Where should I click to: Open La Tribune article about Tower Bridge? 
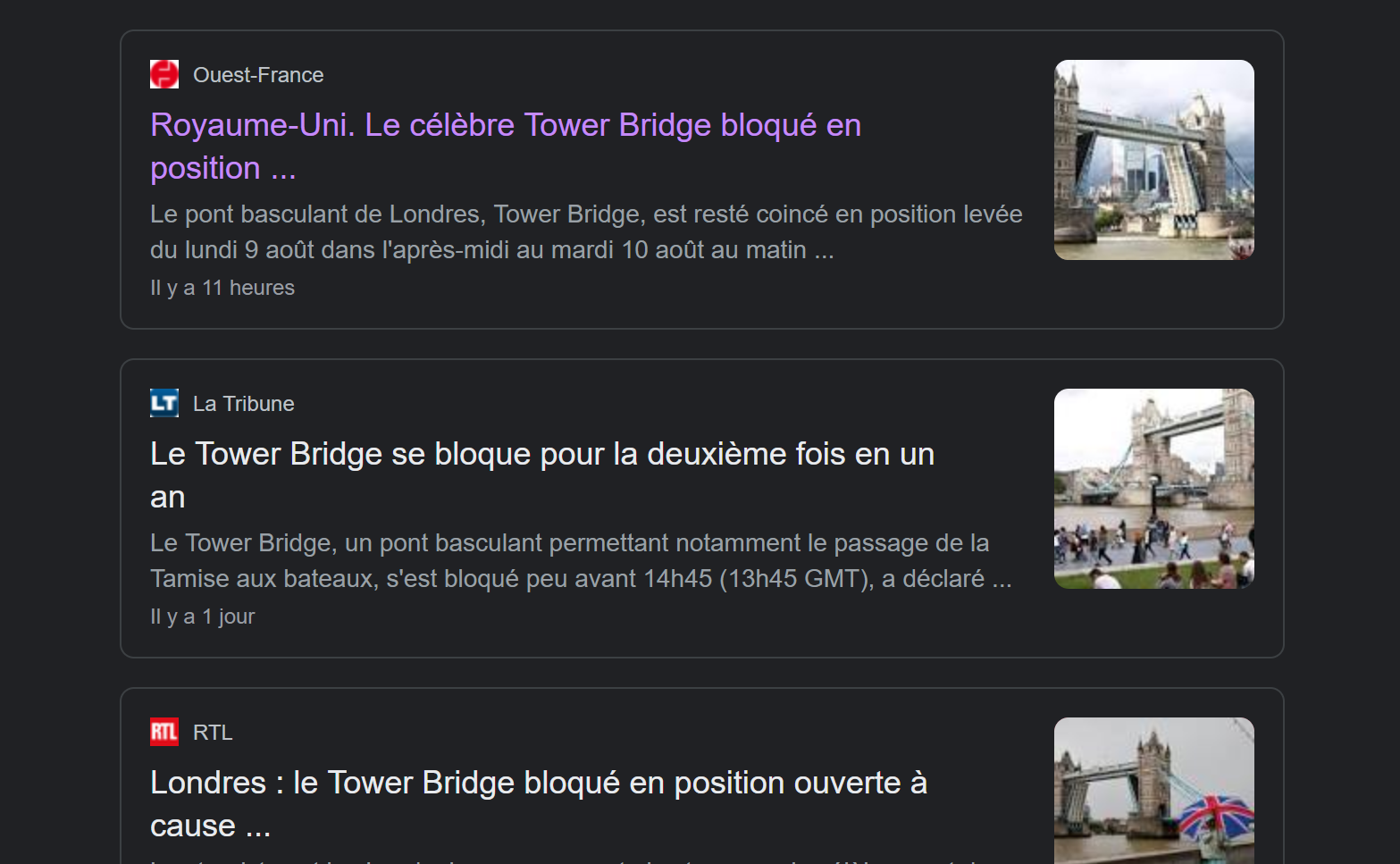tap(541, 455)
